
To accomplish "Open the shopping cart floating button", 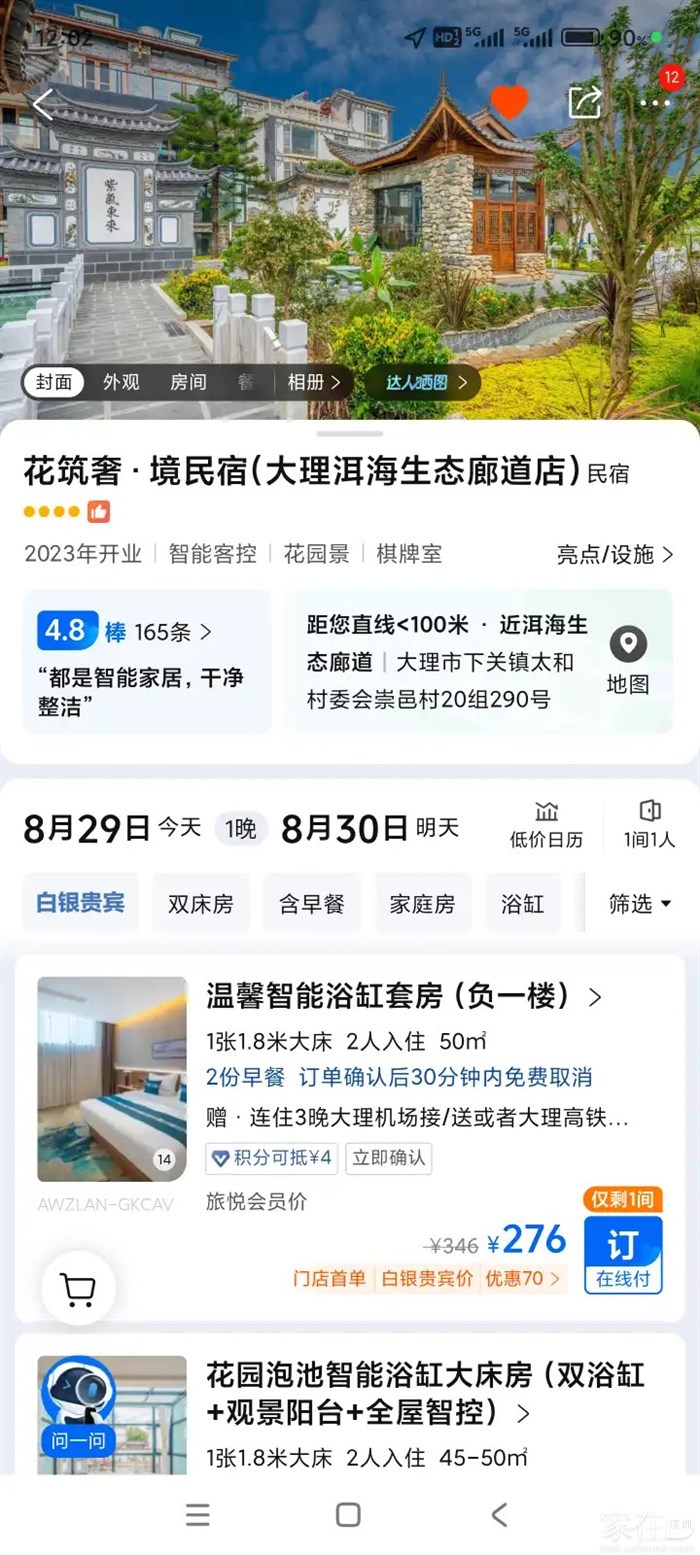I will coord(78,1289).
